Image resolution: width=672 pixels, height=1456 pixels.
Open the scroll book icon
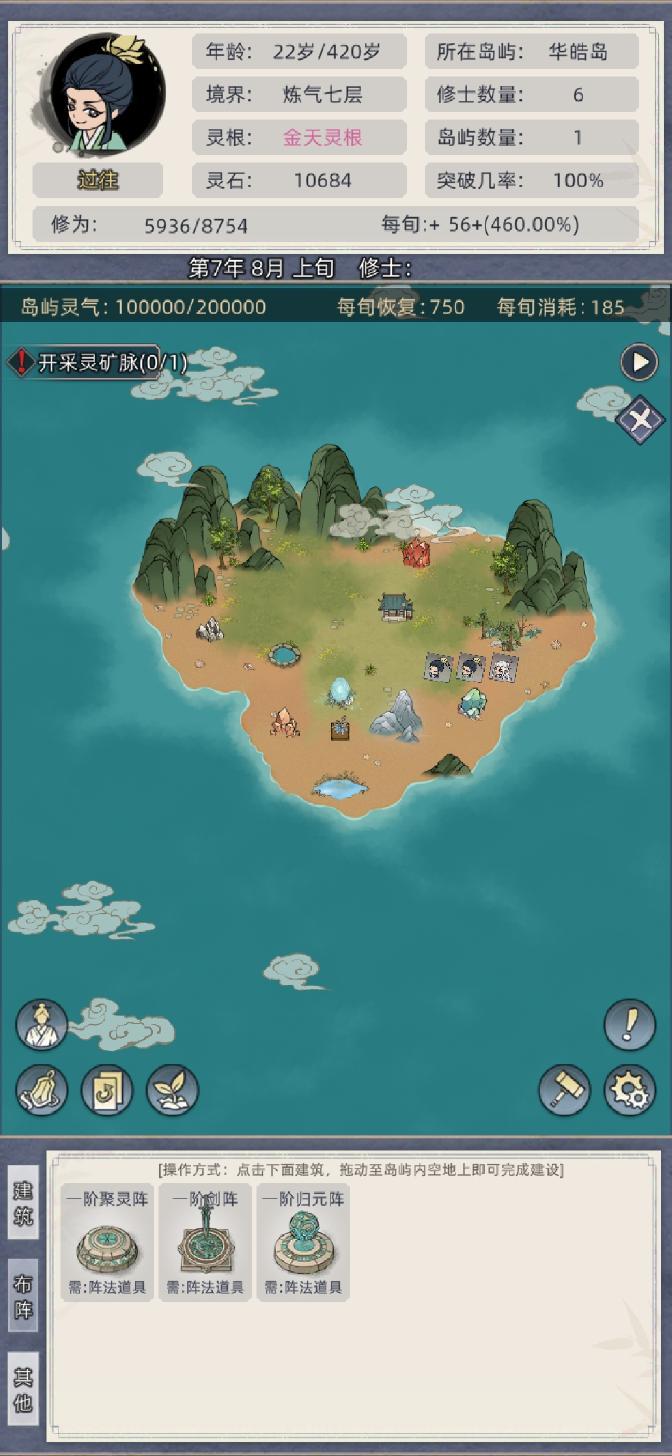pos(107,1090)
